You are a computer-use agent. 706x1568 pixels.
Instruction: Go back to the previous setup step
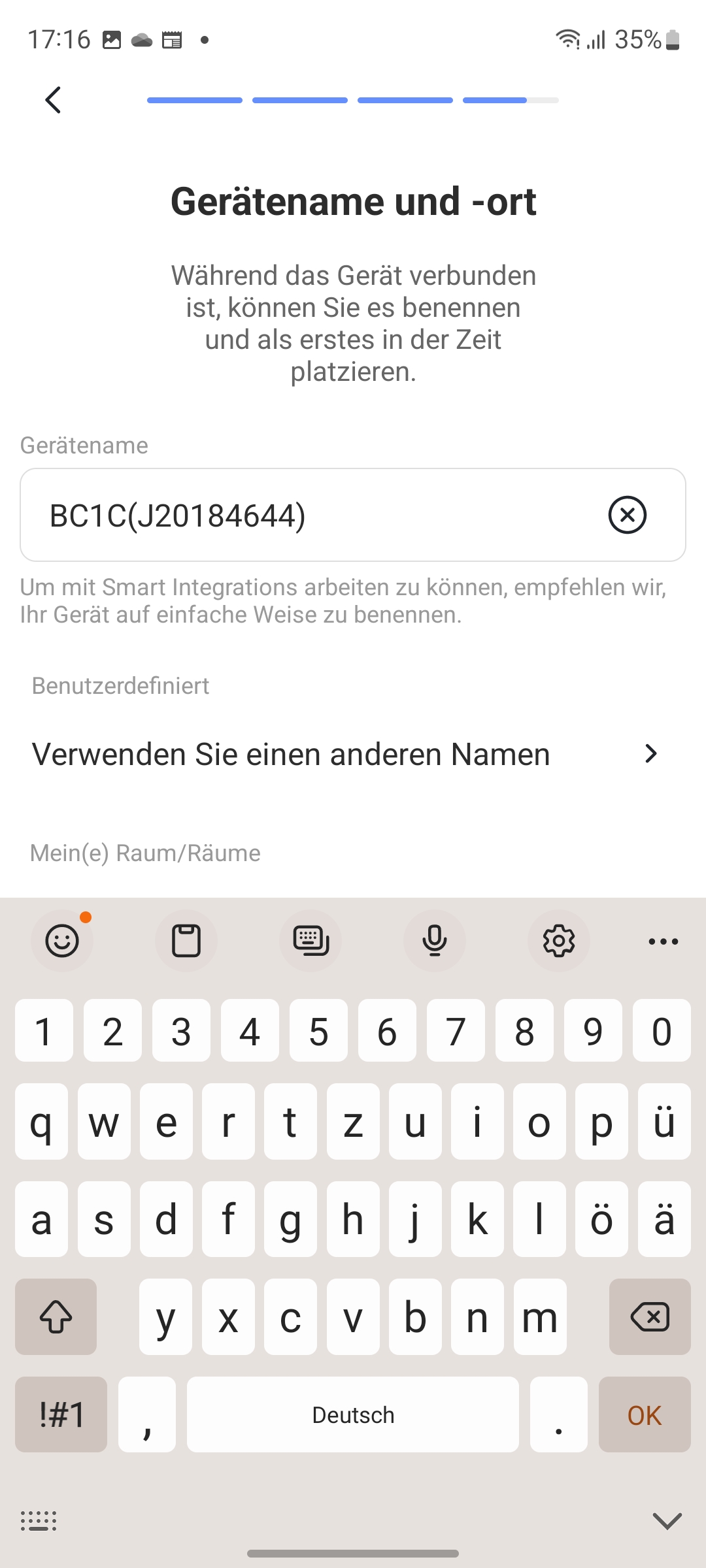(x=54, y=100)
